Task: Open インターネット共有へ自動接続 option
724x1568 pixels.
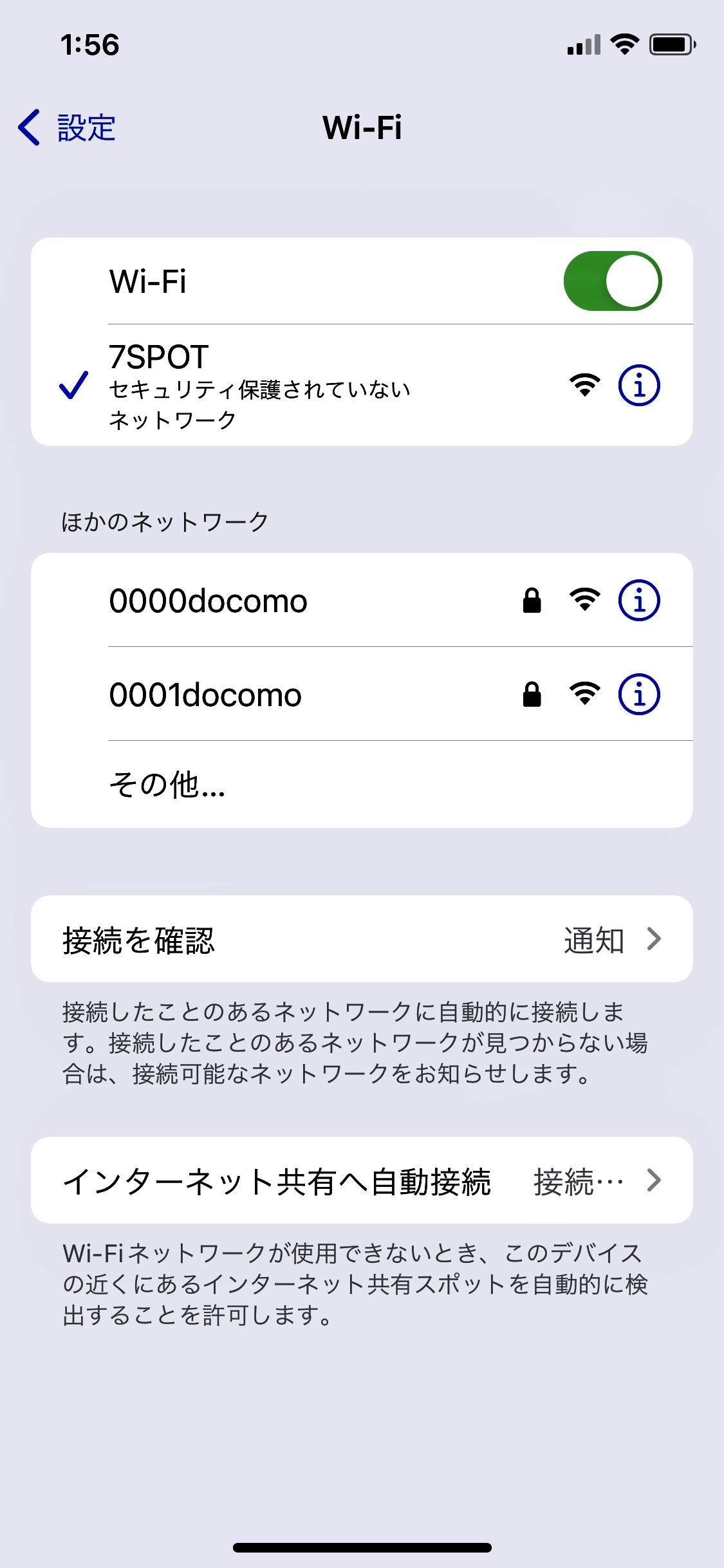Action: point(362,1181)
